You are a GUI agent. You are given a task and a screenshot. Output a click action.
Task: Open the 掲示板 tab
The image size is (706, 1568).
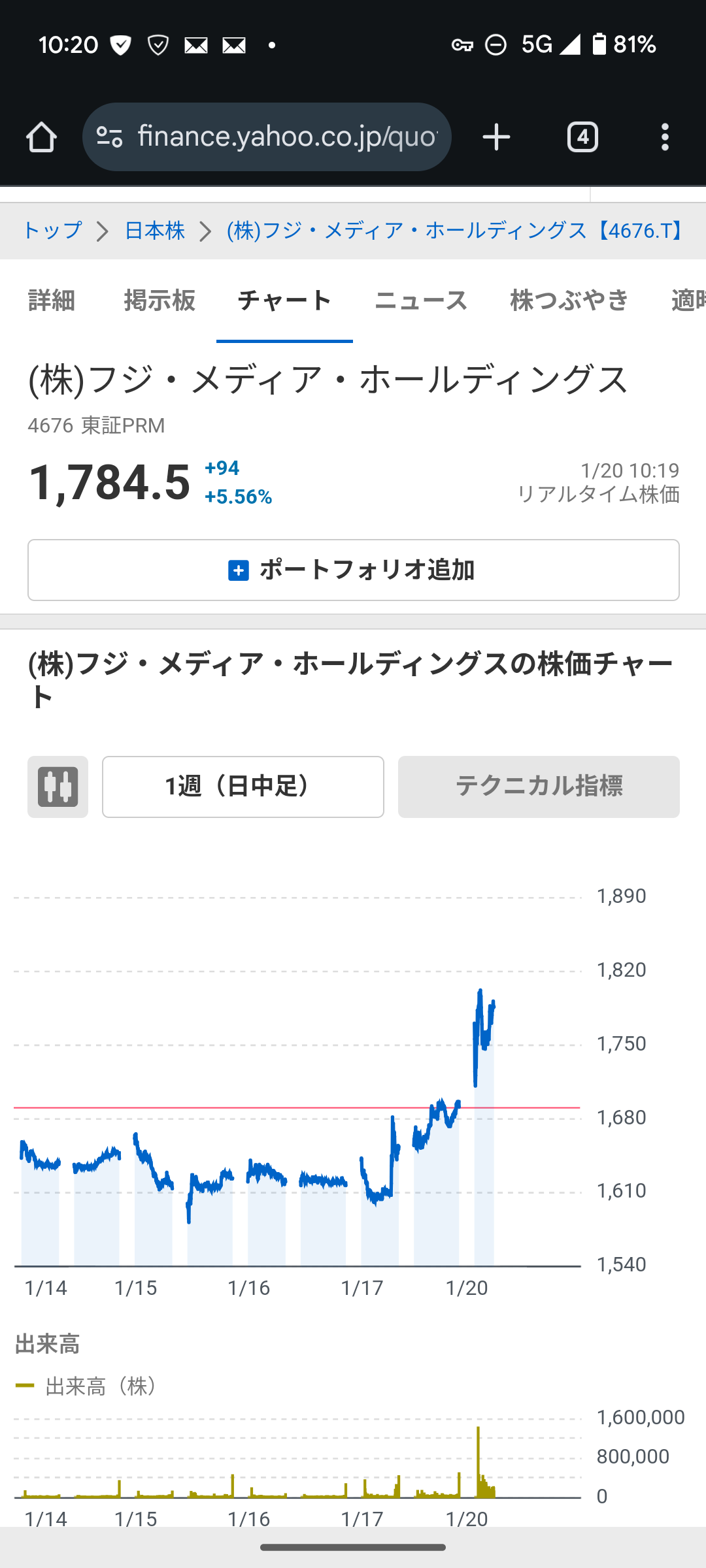click(x=160, y=301)
